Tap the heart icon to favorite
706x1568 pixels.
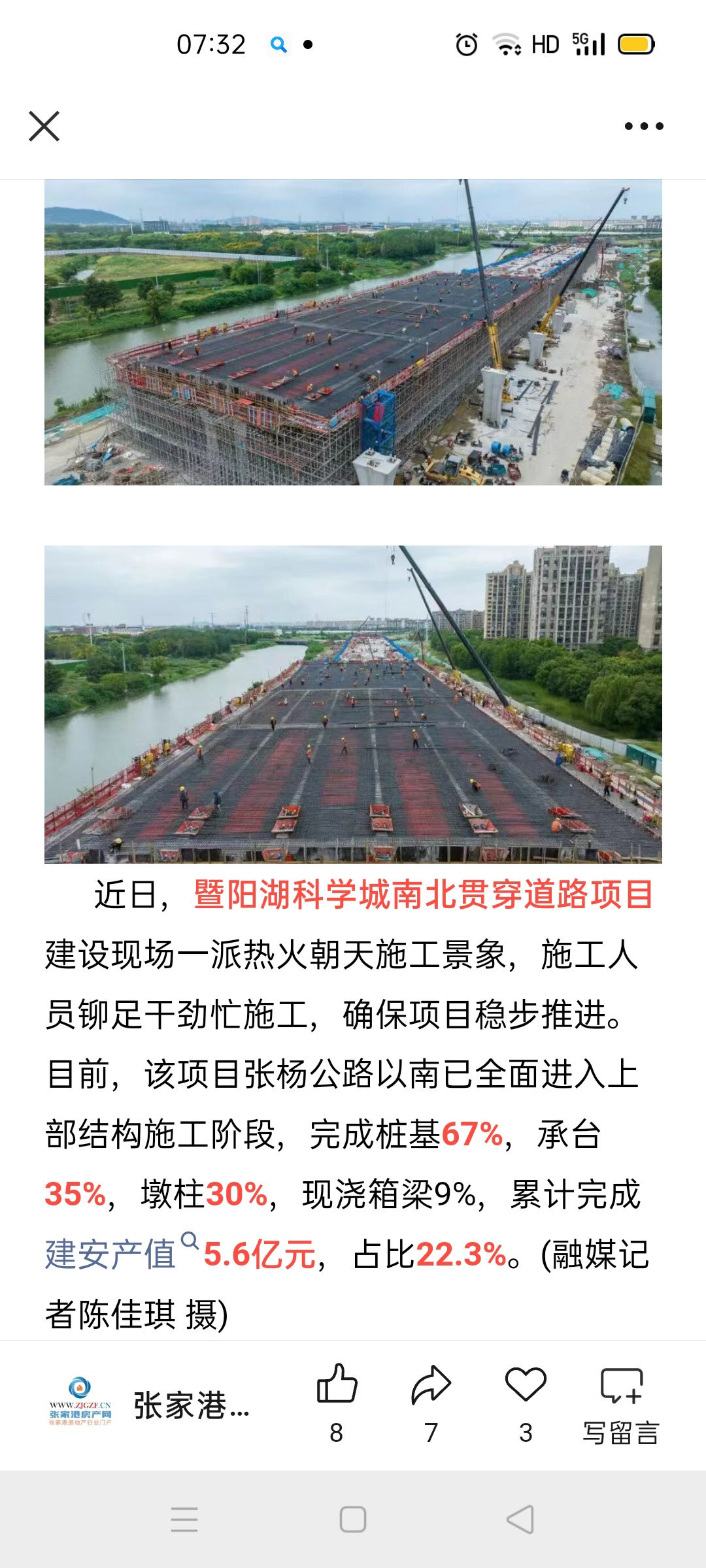(x=526, y=1385)
